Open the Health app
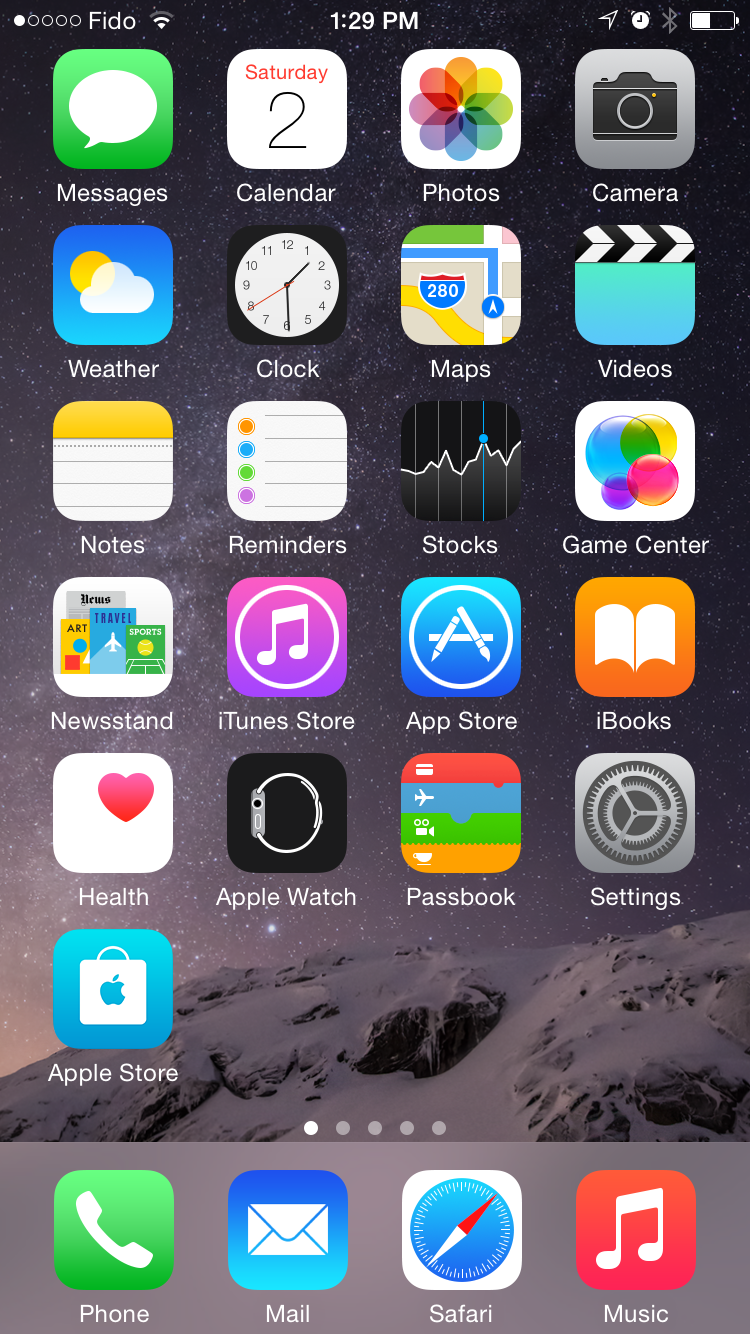 (113, 813)
